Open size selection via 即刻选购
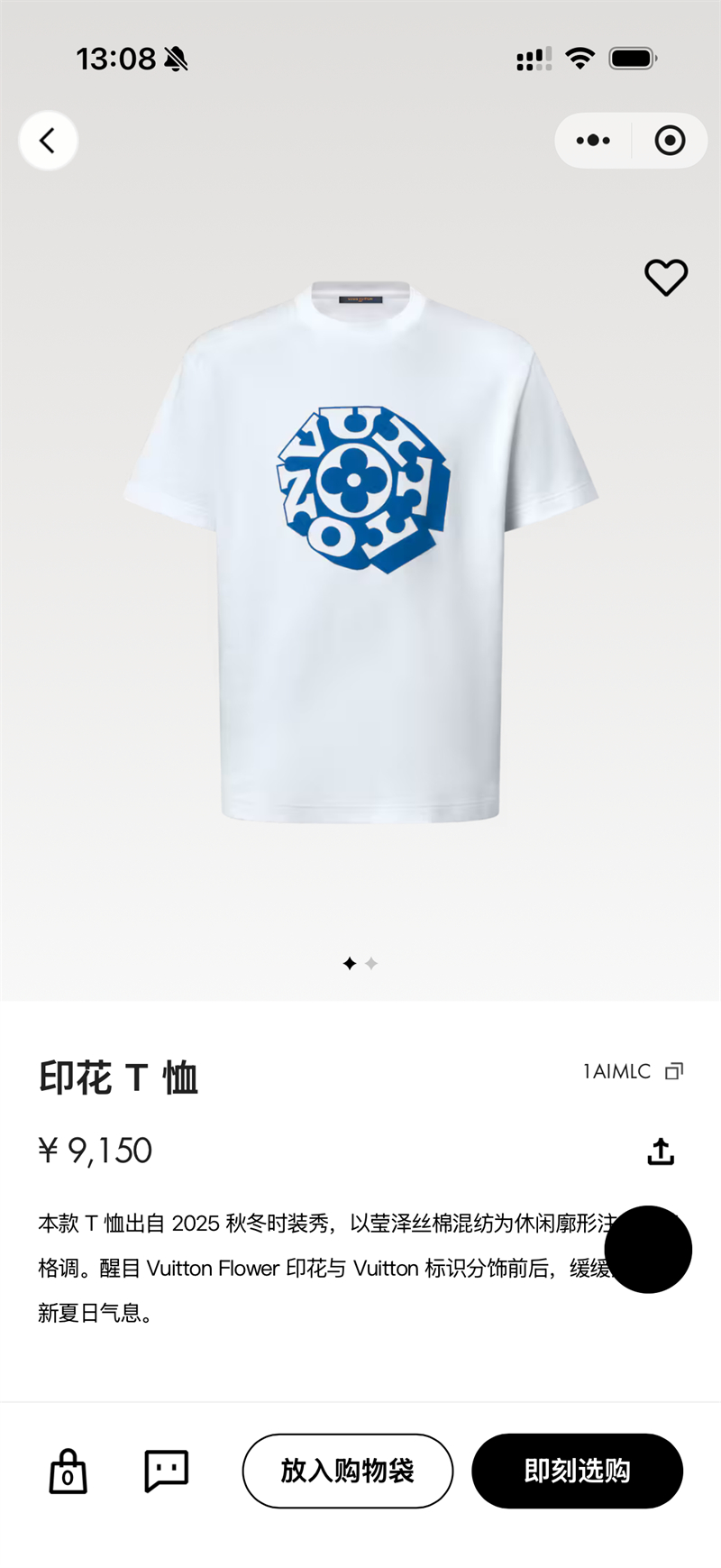721x1568 pixels. 578,1470
